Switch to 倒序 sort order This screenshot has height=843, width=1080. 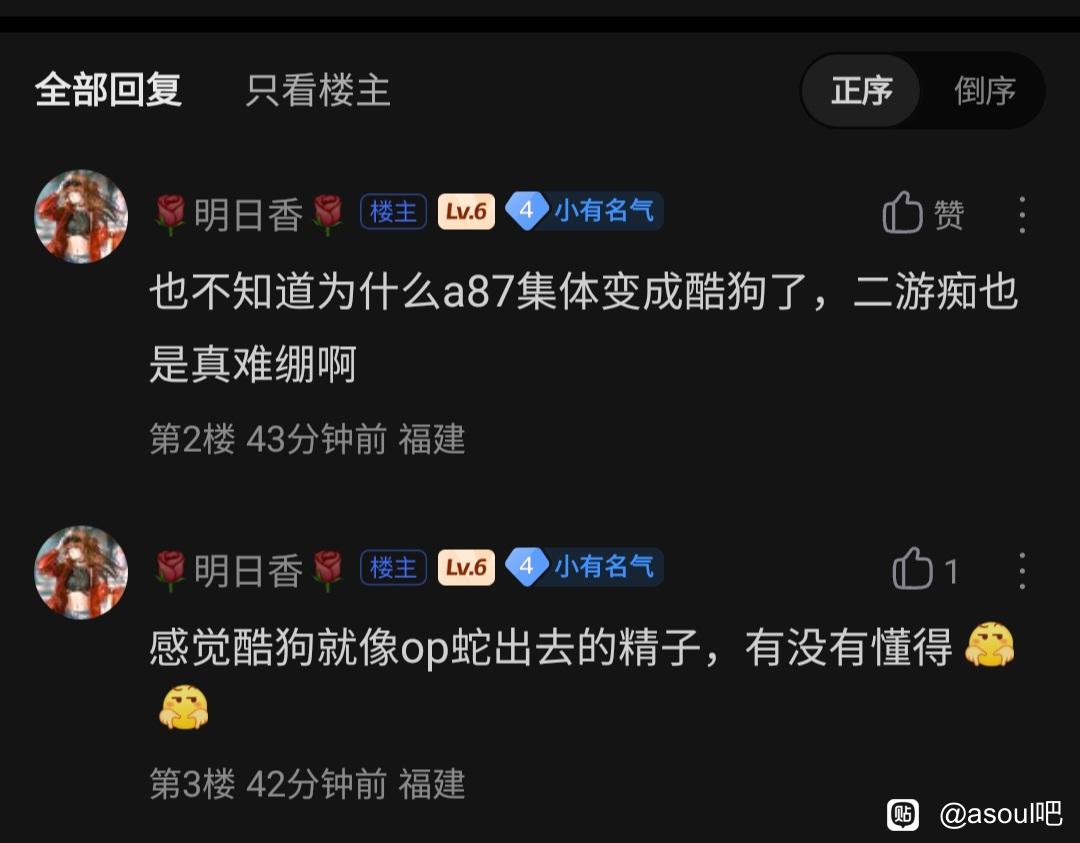point(984,90)
